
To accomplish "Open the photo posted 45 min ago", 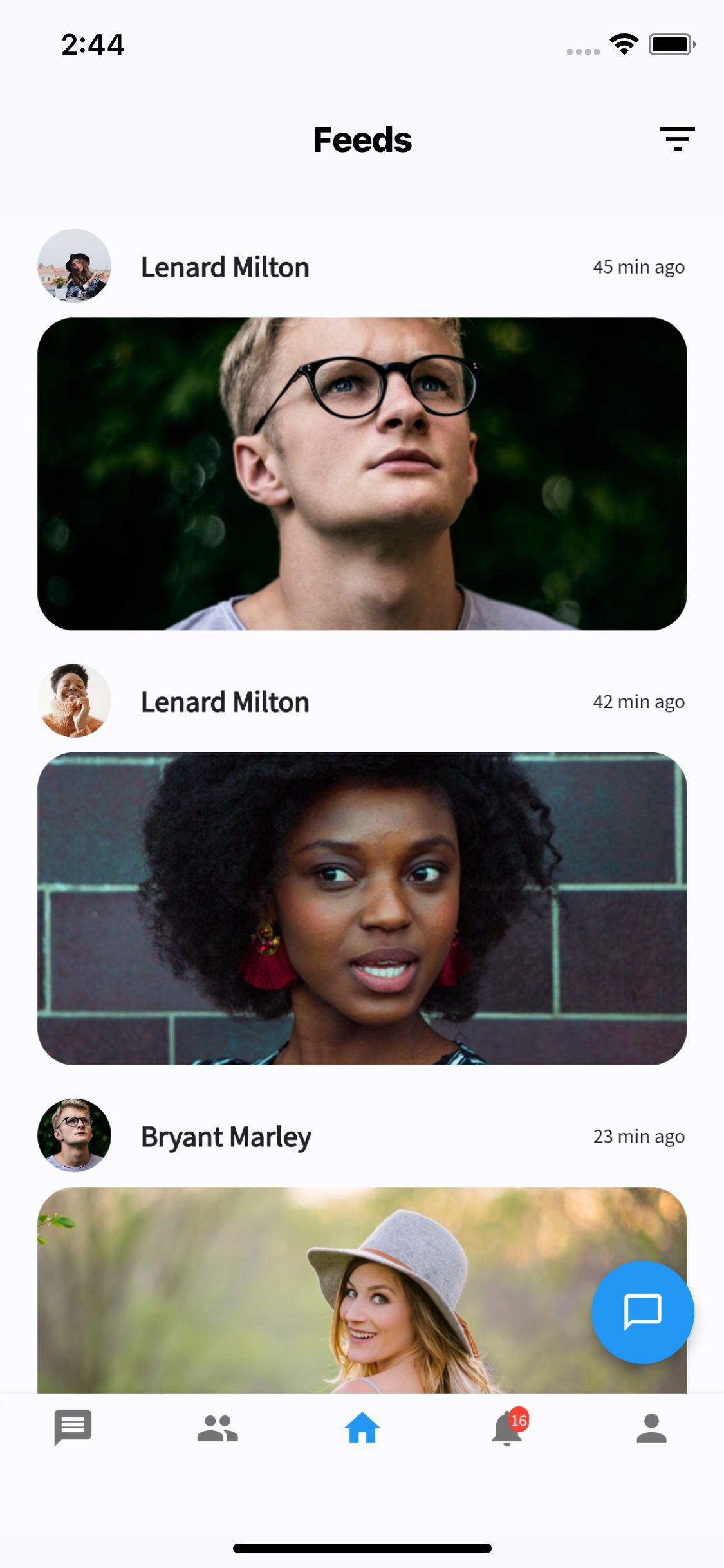I will pos(362,474).
